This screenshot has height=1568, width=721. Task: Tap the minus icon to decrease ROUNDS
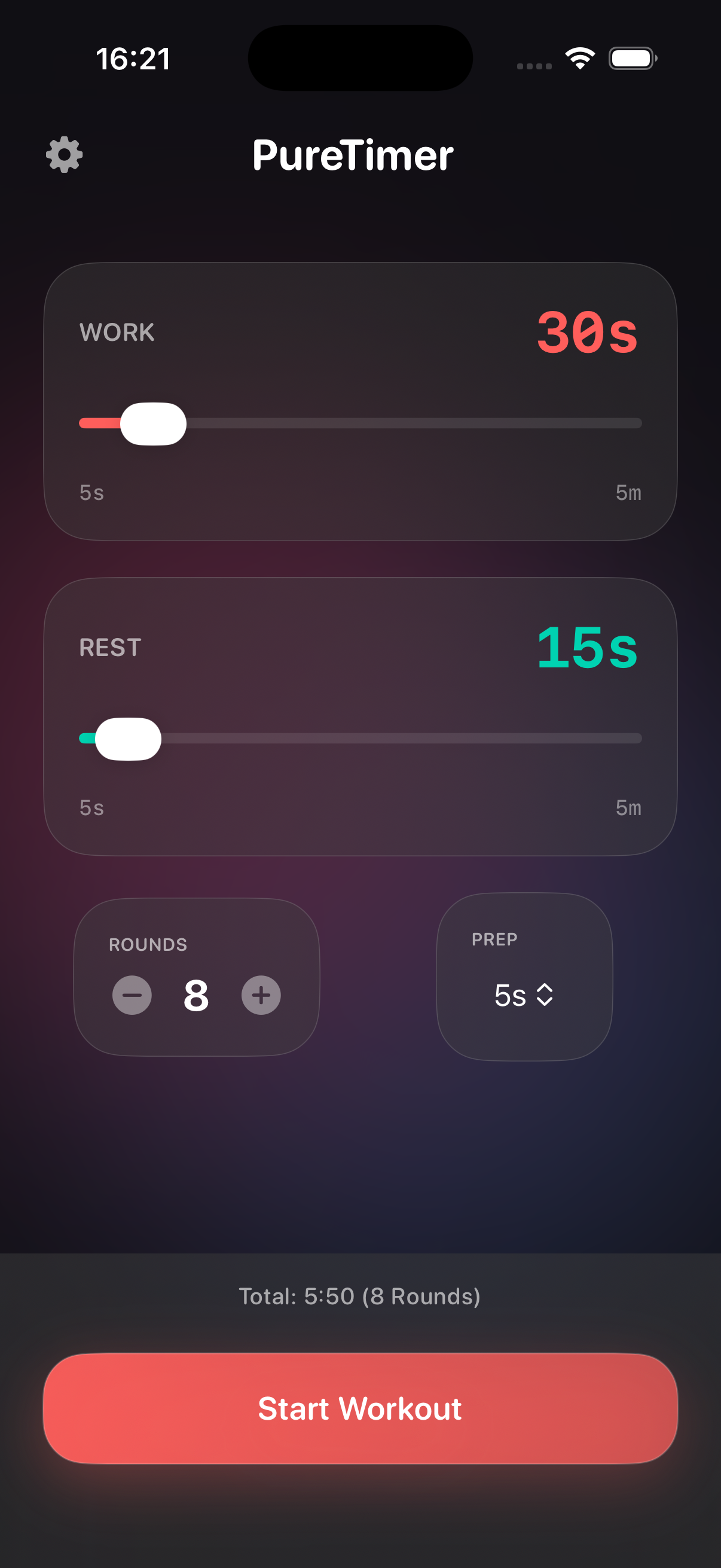[132, 995]
